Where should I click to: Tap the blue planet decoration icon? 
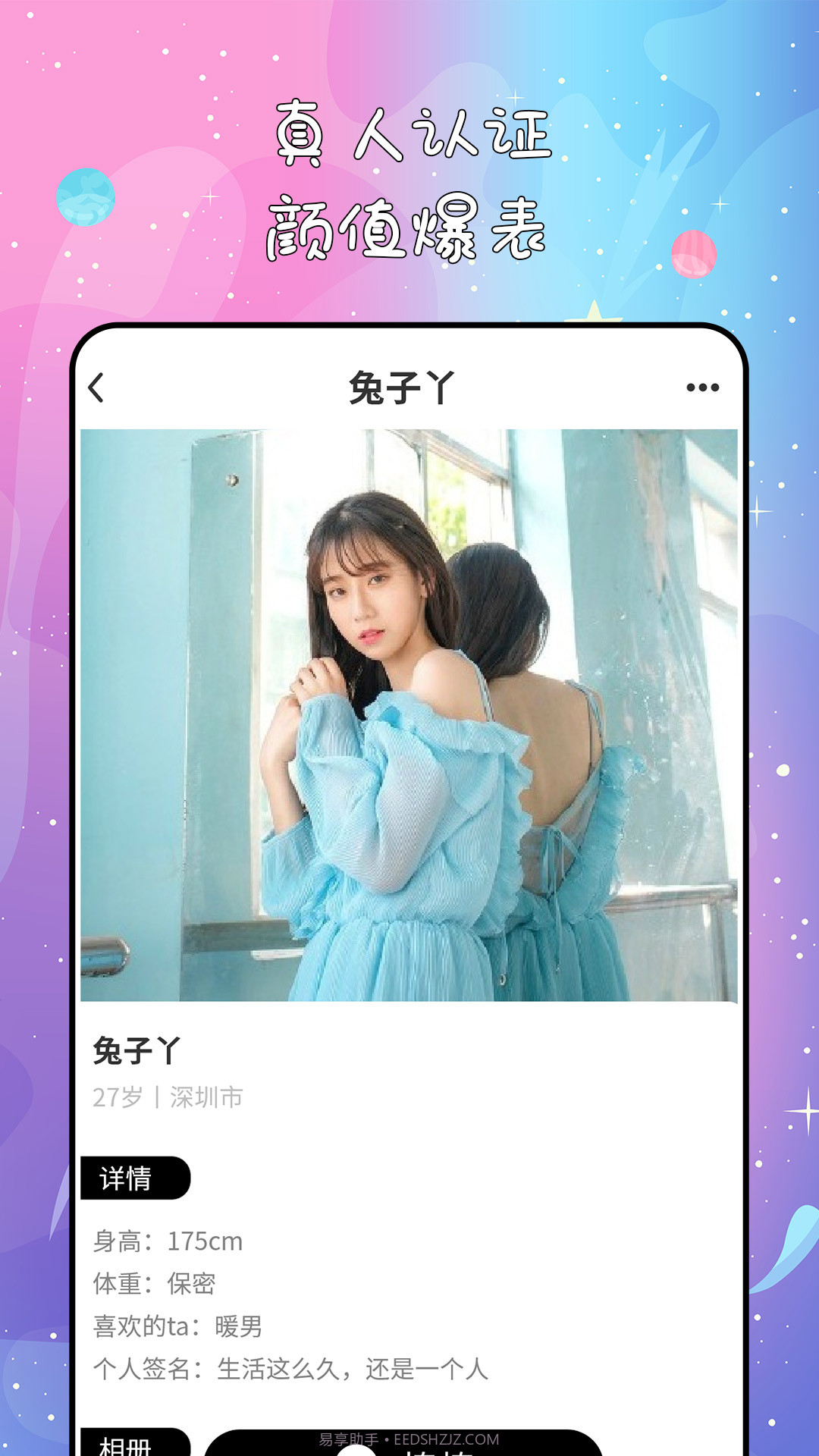pos(86,199)
